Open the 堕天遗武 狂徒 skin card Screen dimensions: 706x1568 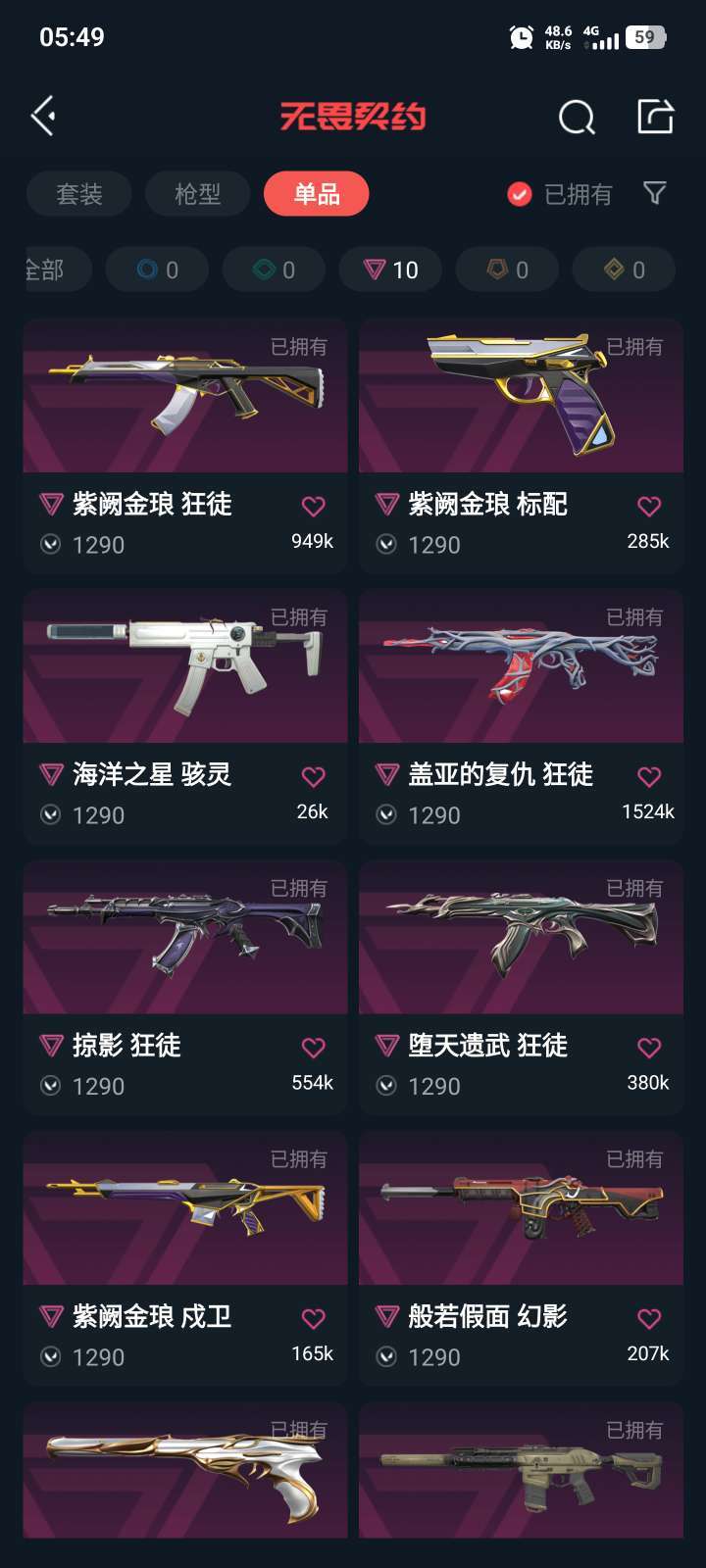click(521, 987)
